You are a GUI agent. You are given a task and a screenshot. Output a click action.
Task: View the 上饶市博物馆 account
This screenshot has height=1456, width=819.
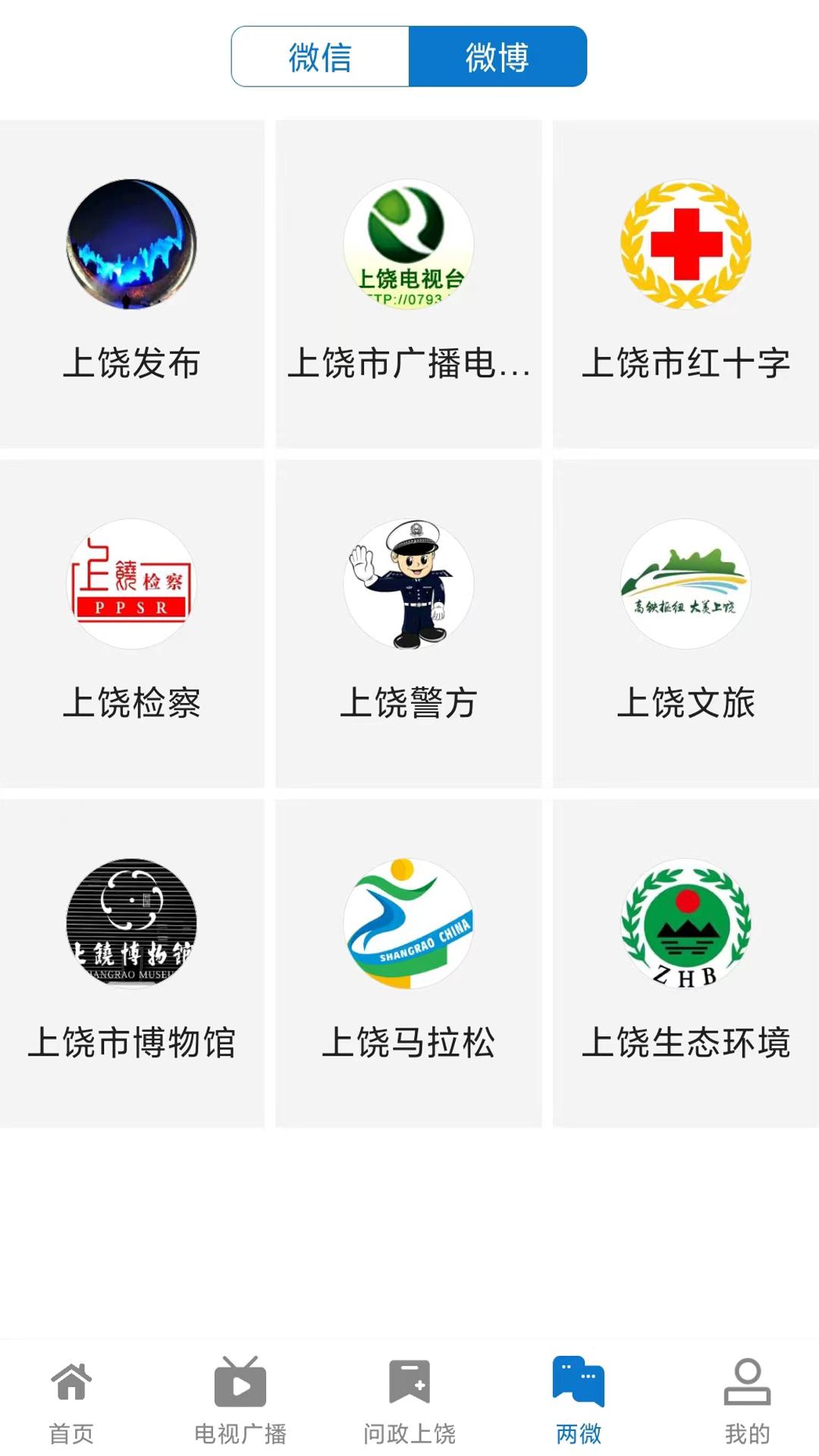point(132,962)
